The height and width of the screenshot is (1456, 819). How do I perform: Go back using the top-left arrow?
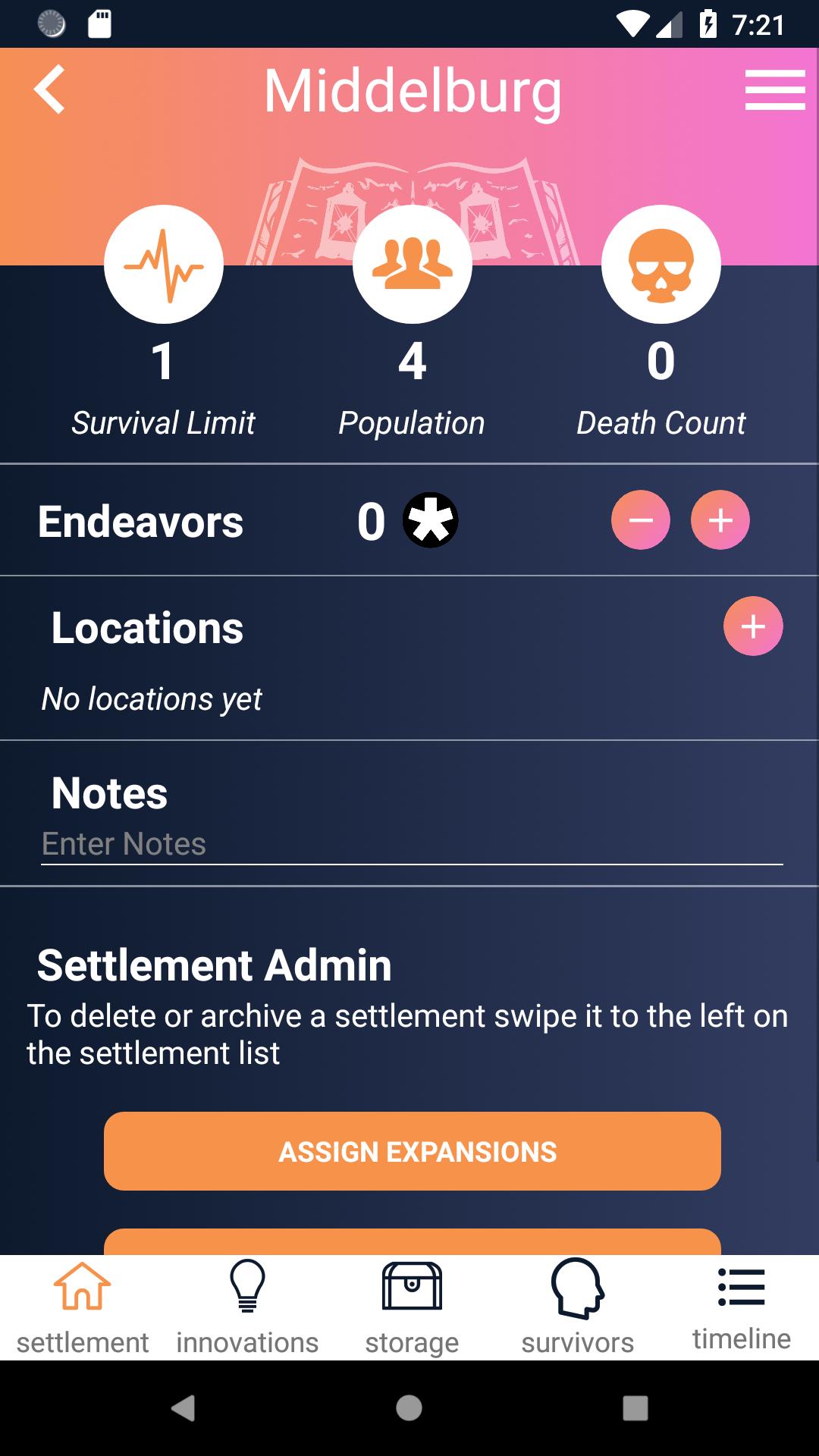point(49,89)
